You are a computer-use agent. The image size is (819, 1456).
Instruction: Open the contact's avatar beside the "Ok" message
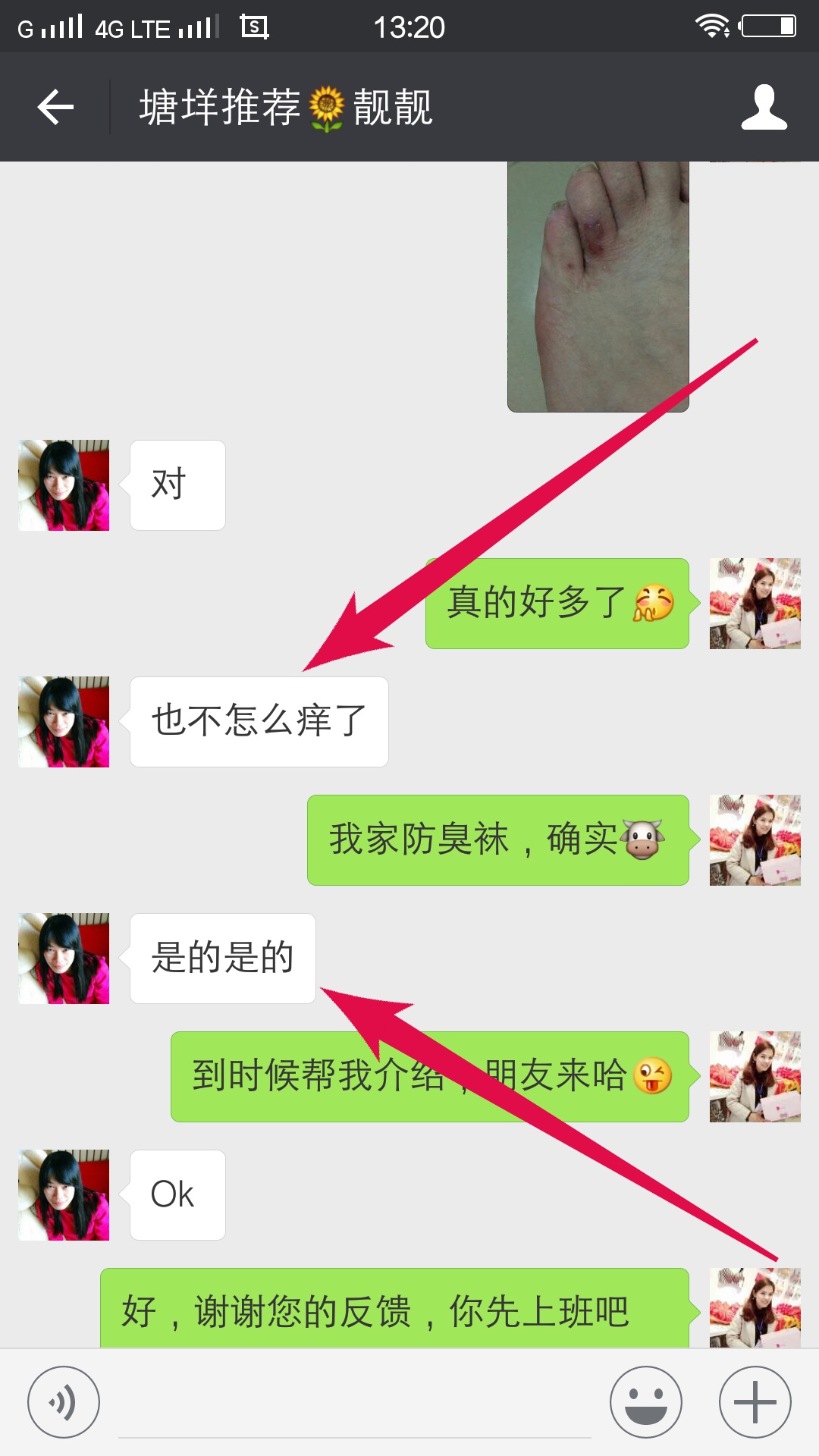pyautogui.click(x=64, y=1195)
